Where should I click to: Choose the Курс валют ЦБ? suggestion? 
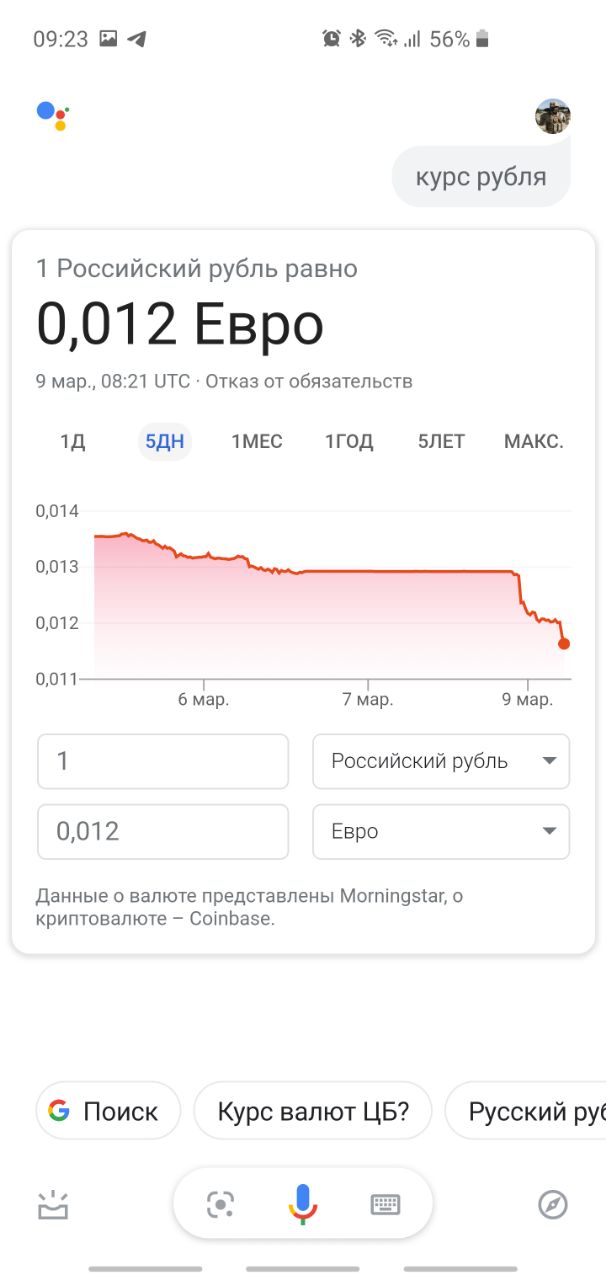(313, 1110)
